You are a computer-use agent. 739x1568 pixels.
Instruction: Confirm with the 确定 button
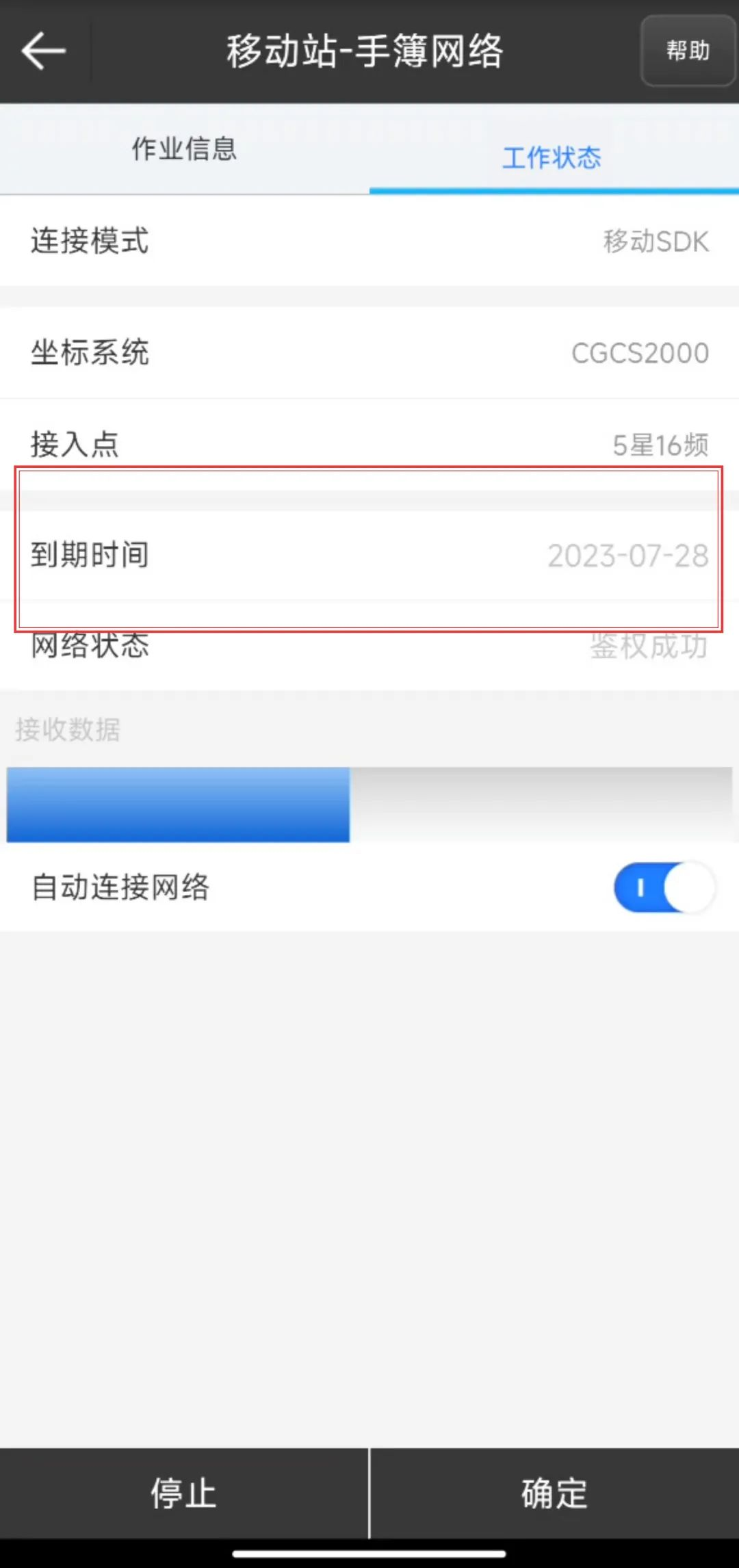pyautogui.click(x=554, y=1493)
